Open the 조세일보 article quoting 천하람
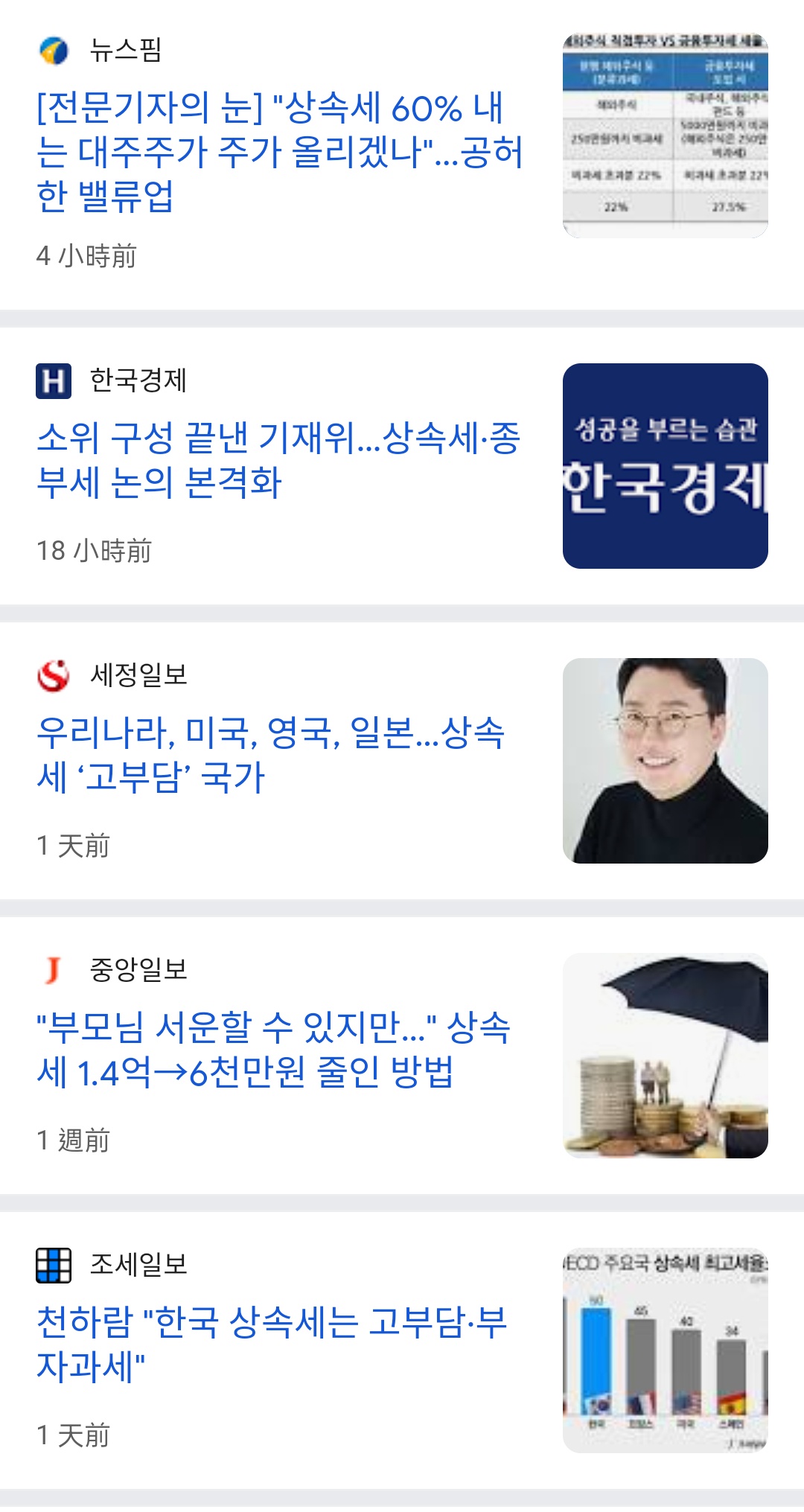This screenshot has width=804, height=1512. (272, 1344)
